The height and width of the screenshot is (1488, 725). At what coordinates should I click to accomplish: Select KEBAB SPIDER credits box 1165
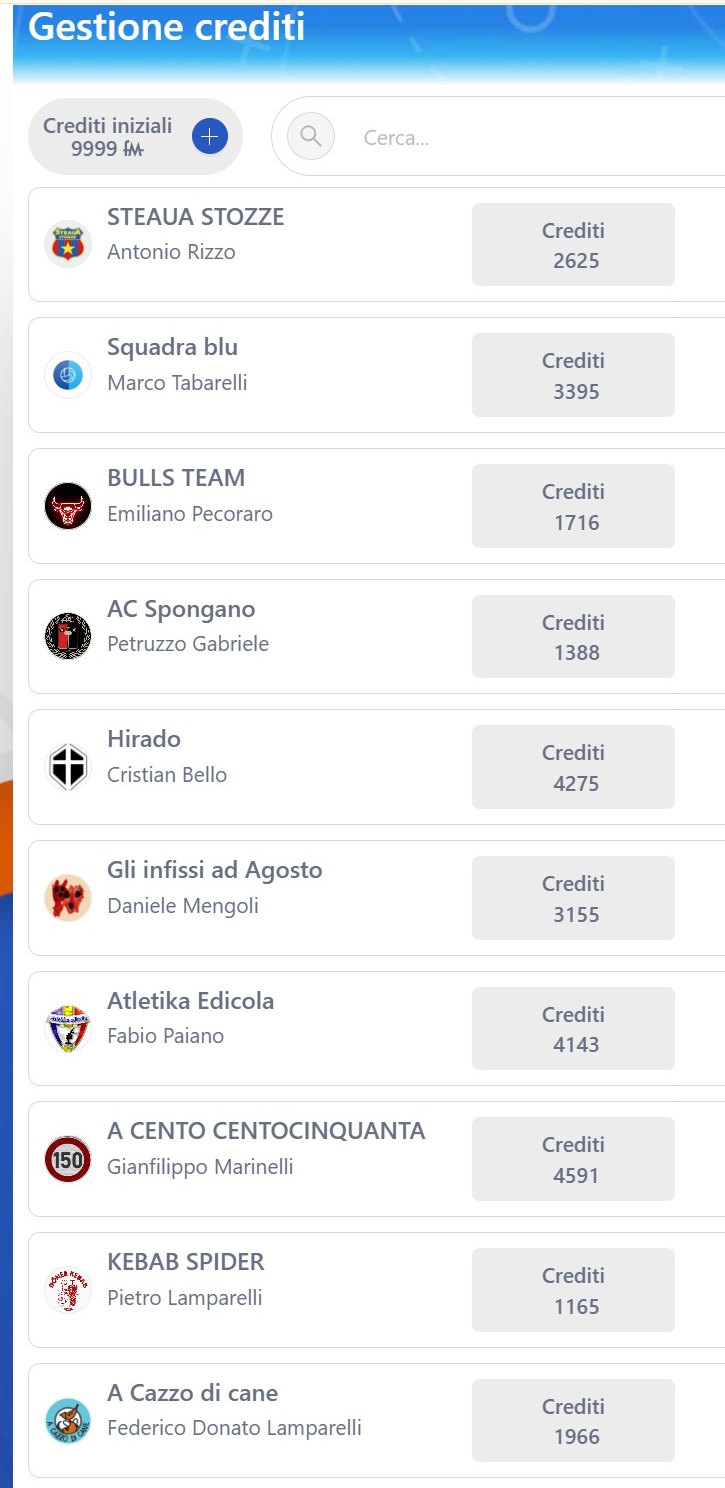pos(573,1290)
